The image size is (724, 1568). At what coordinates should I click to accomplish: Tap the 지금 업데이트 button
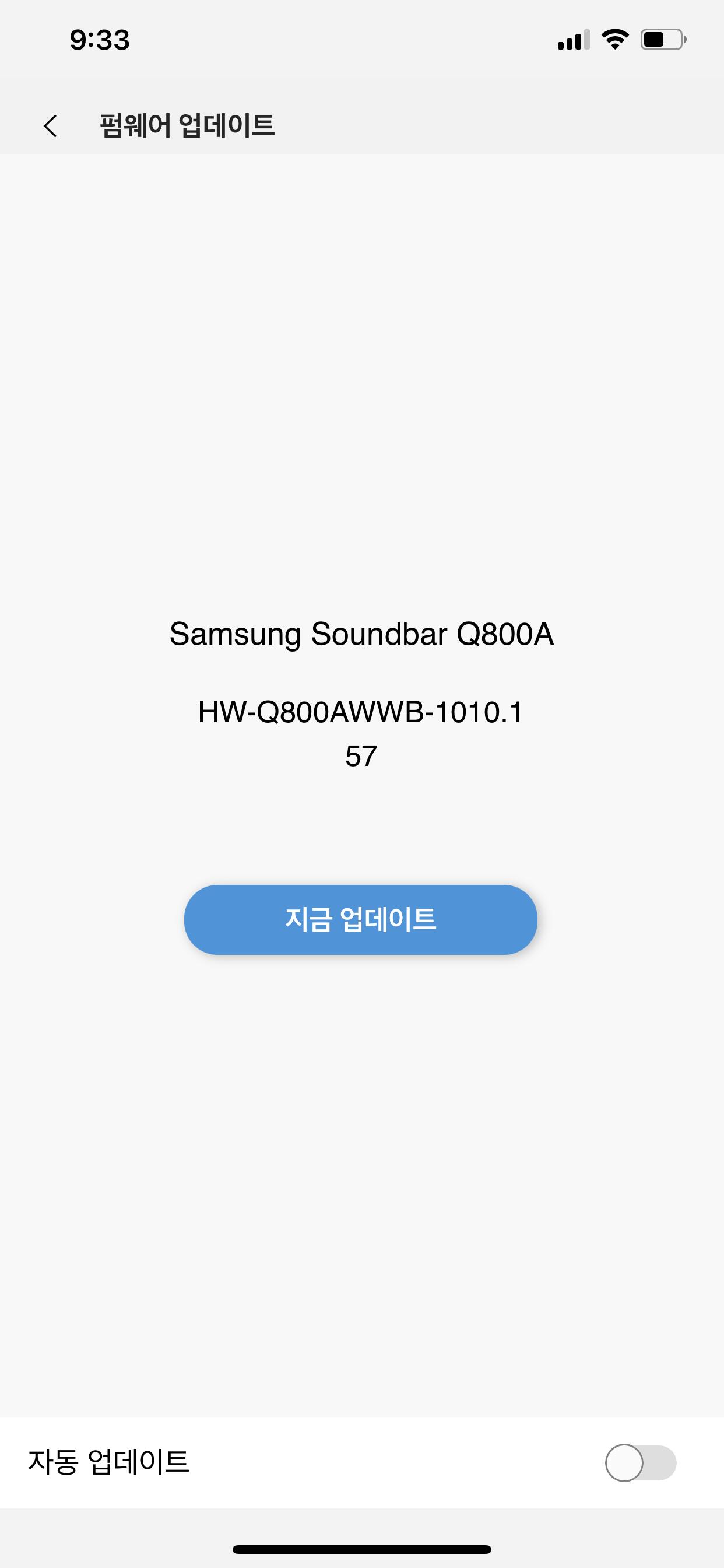click(x=361, y=919)
